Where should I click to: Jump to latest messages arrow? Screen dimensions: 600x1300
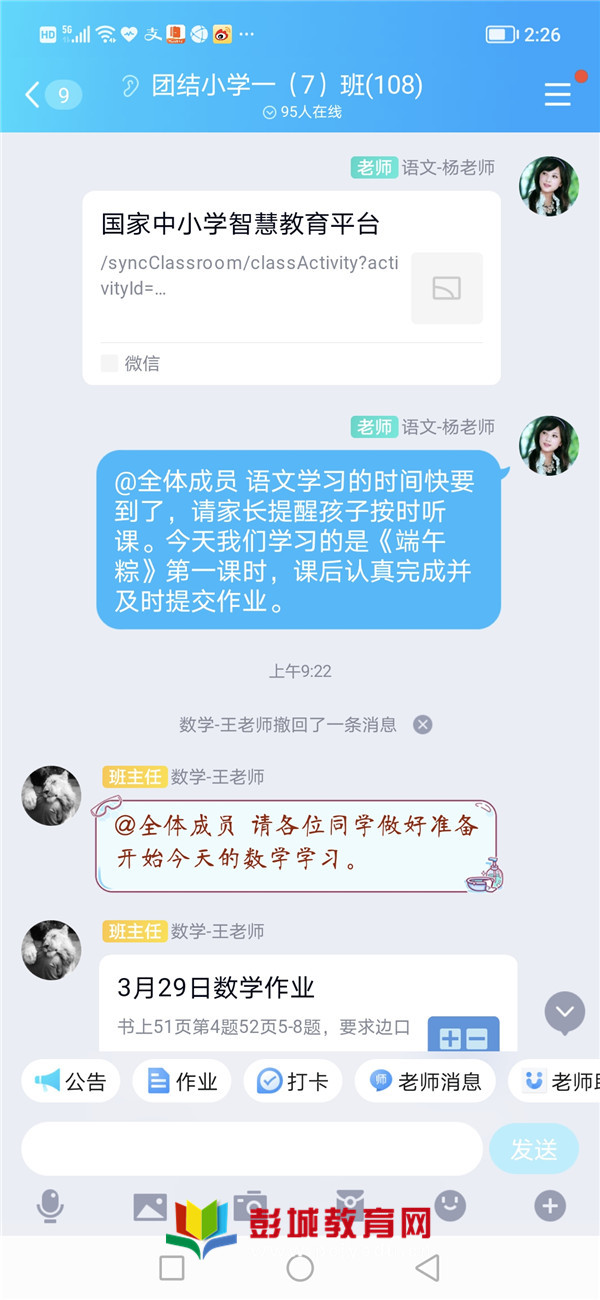[564, 1012]
